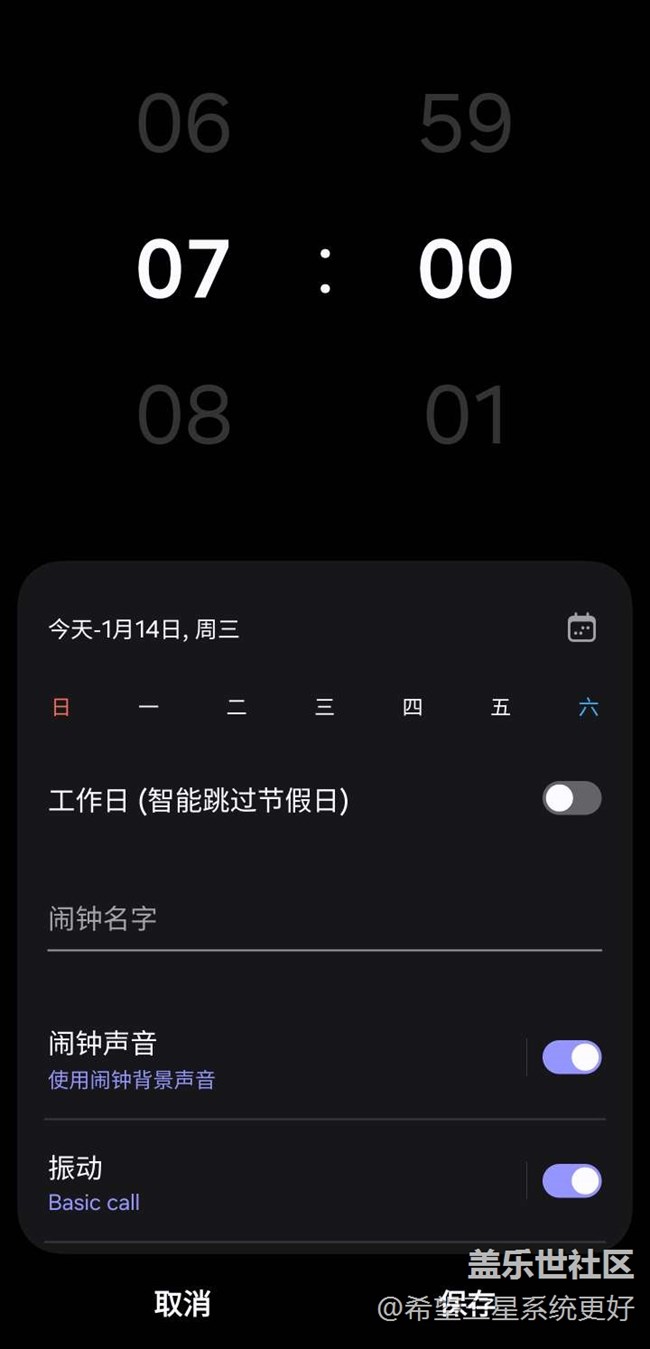Viewport: 650px width, 1349px height.
Task: Choose minute 01 in time picker
Action: 466,415
